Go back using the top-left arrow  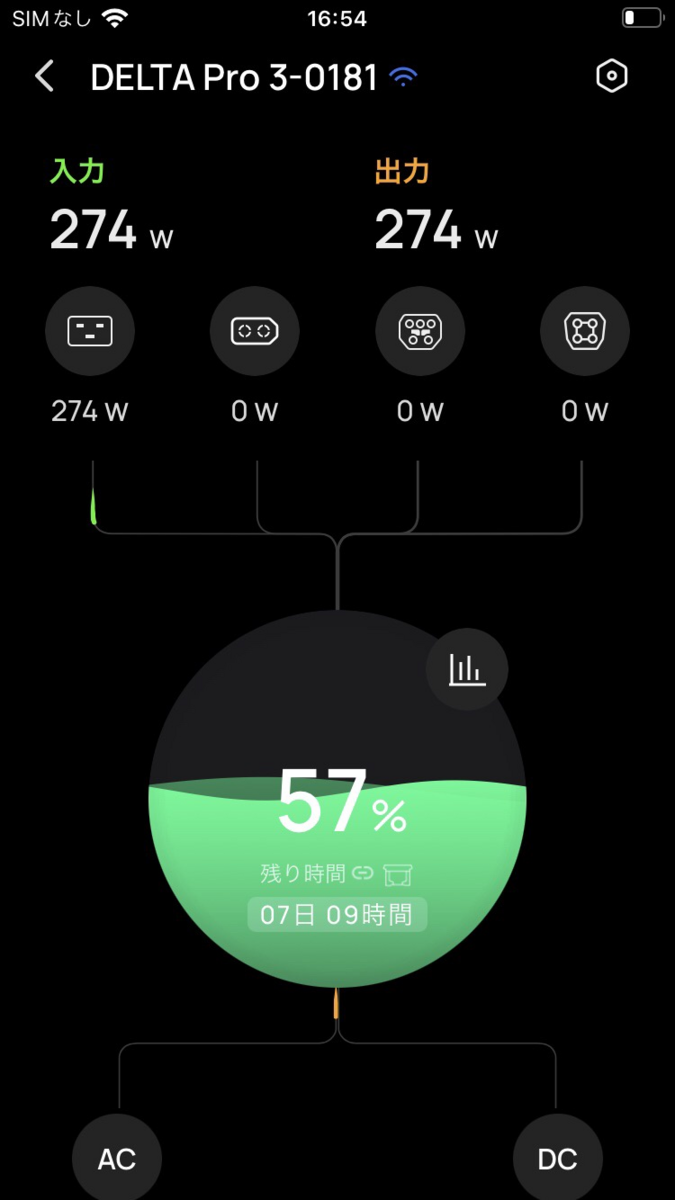pos(44,77)
